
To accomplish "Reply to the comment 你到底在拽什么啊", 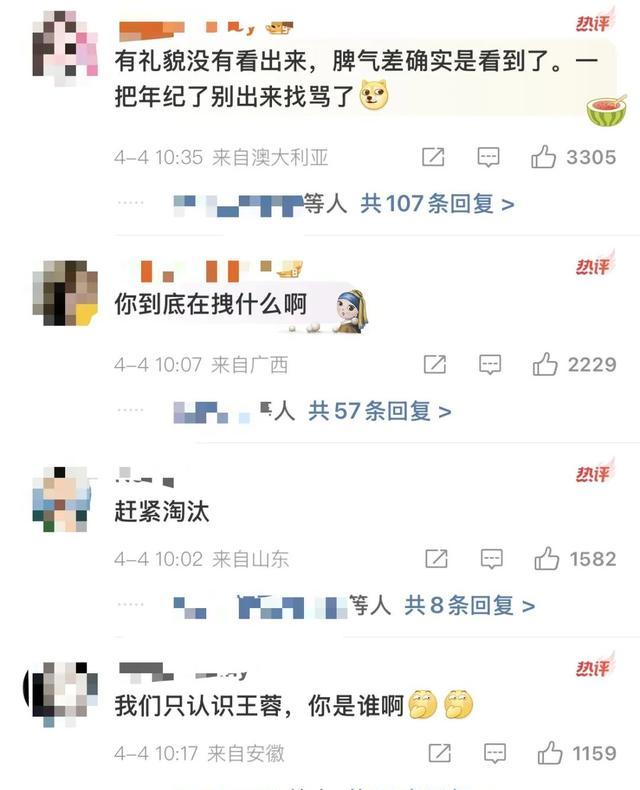I will point(489,365).
